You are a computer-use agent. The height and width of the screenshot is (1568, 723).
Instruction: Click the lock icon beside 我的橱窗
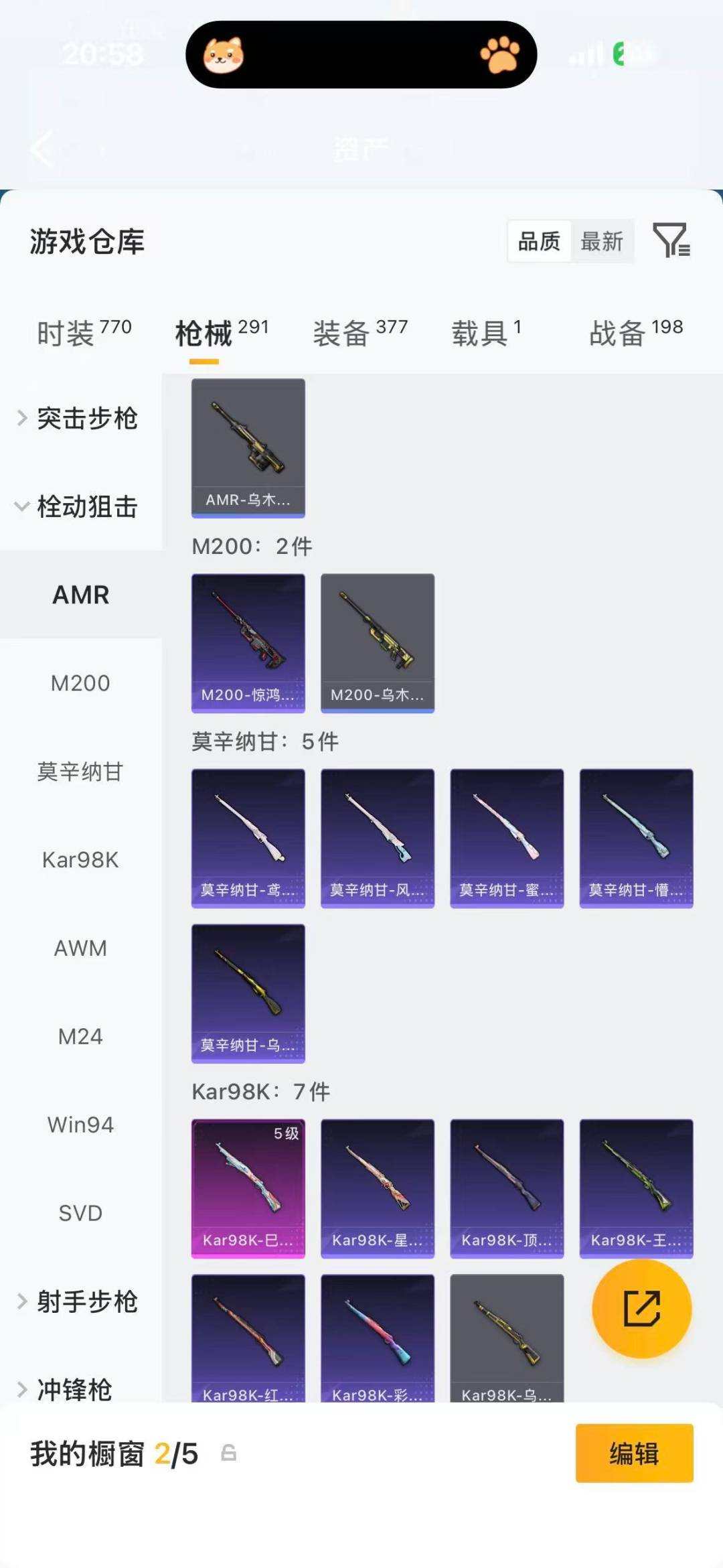pyautogui.click(x=228, y=1453)
